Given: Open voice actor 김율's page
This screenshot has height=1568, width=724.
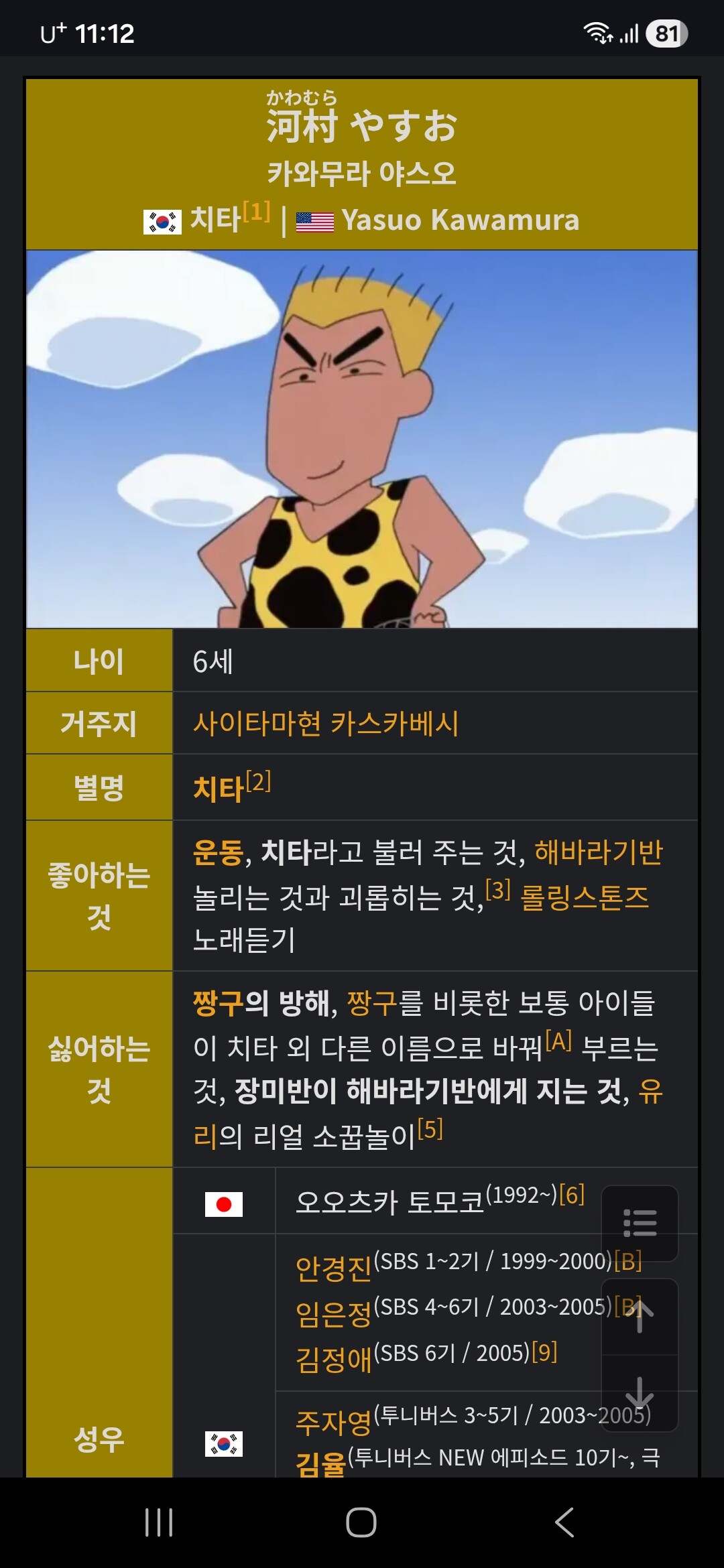Looking at the screenshot, I should pos(320,1463).
